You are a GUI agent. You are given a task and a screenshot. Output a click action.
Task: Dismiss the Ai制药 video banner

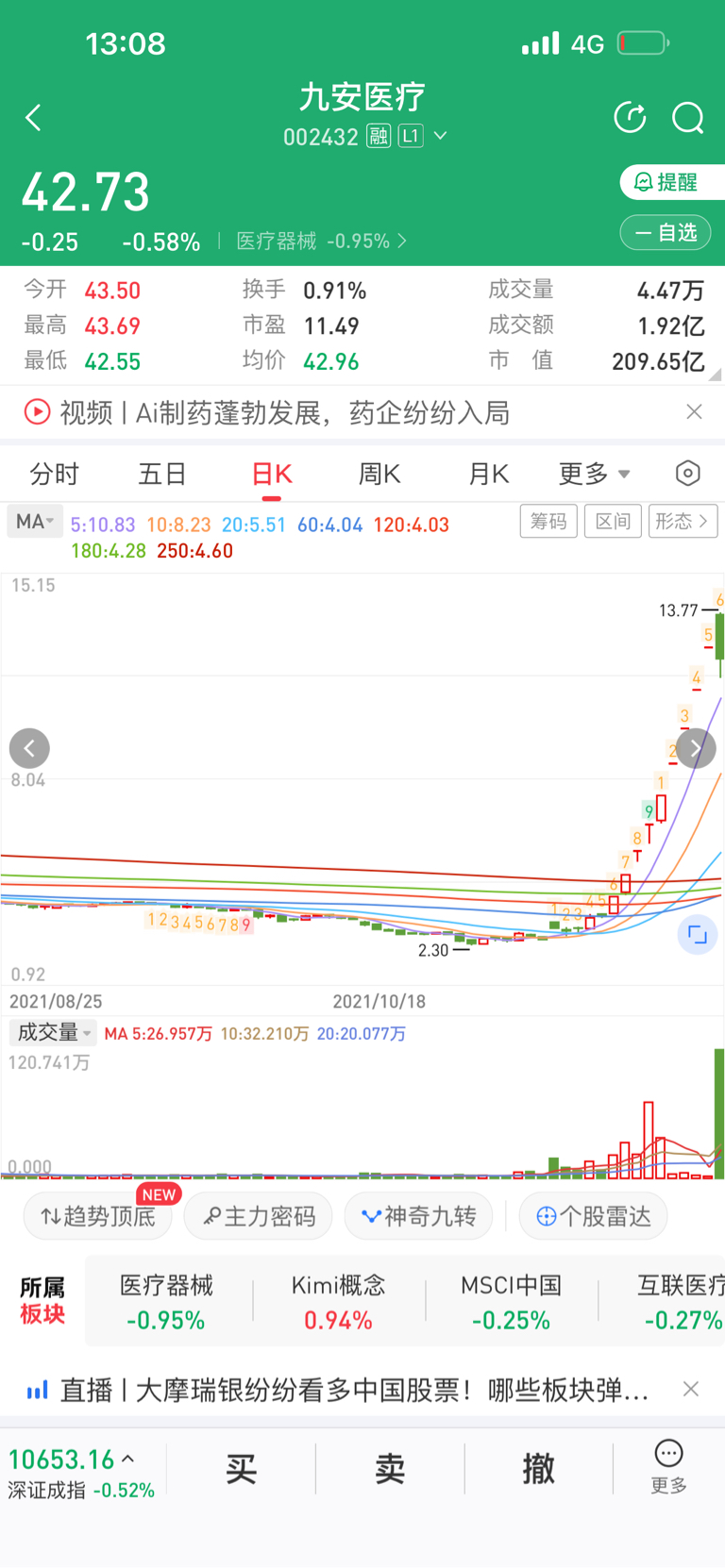tap(694, 412)
